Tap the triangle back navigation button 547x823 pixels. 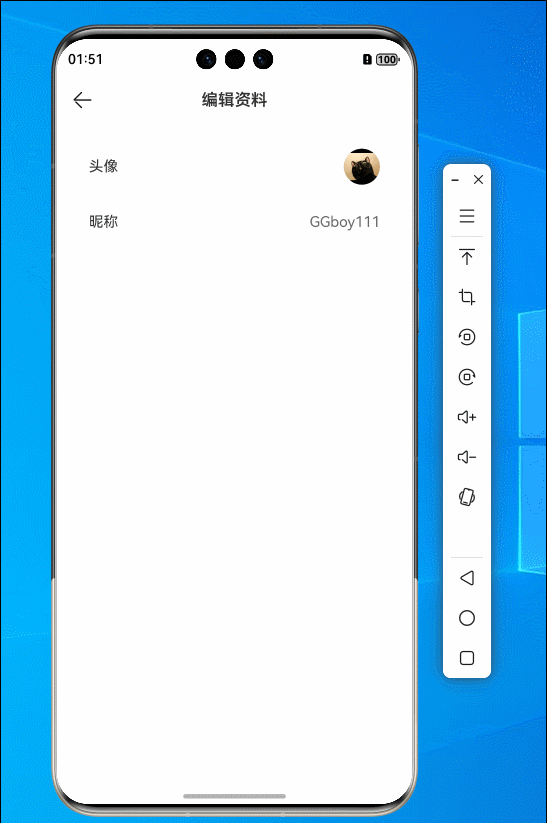(467, 578)
